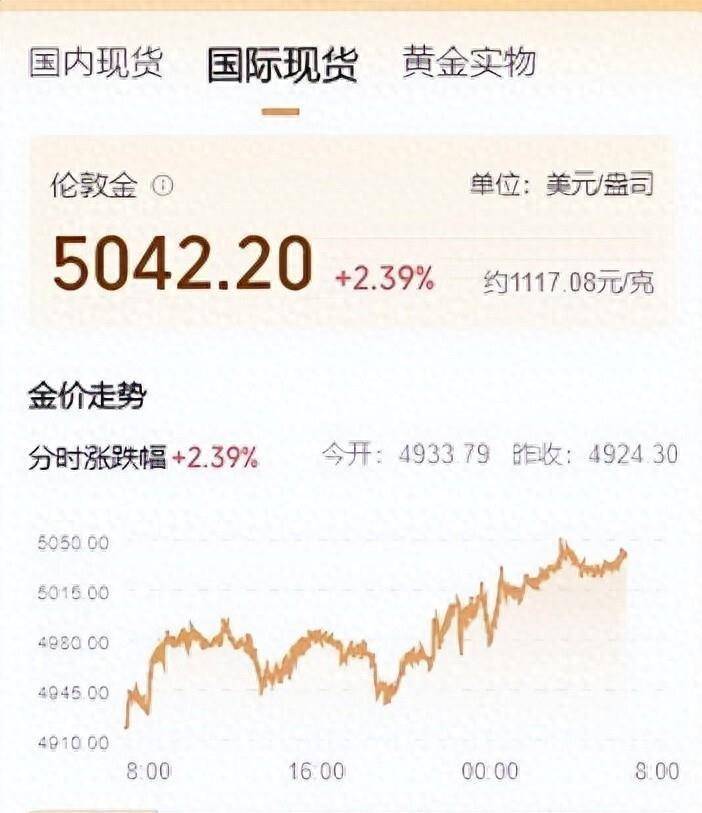Open the 黄金实物 tab
Screen dimensions: 702x813
click(469, 62)
